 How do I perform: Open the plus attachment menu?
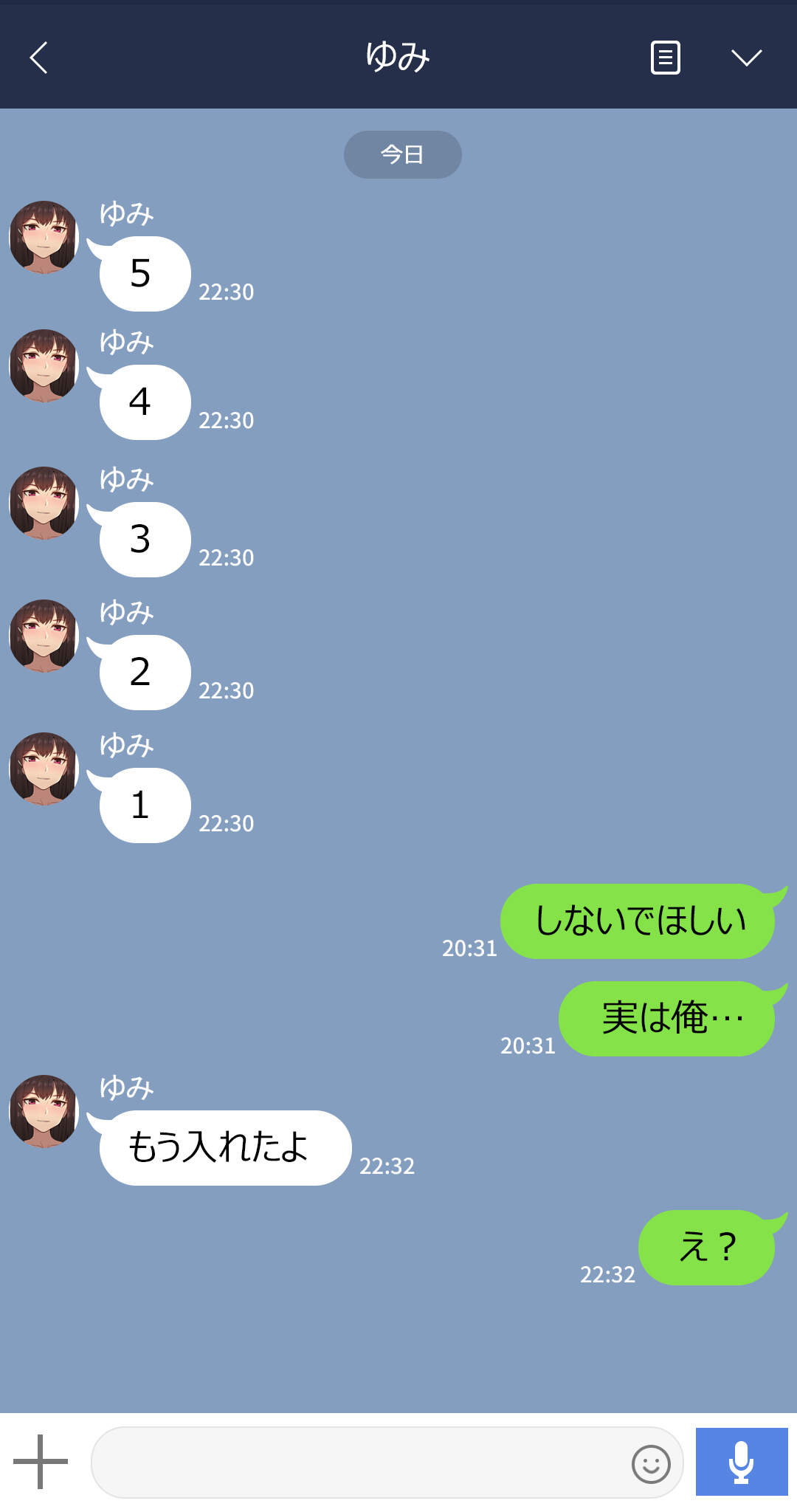pyautogui.click(x=41, y=1461)
